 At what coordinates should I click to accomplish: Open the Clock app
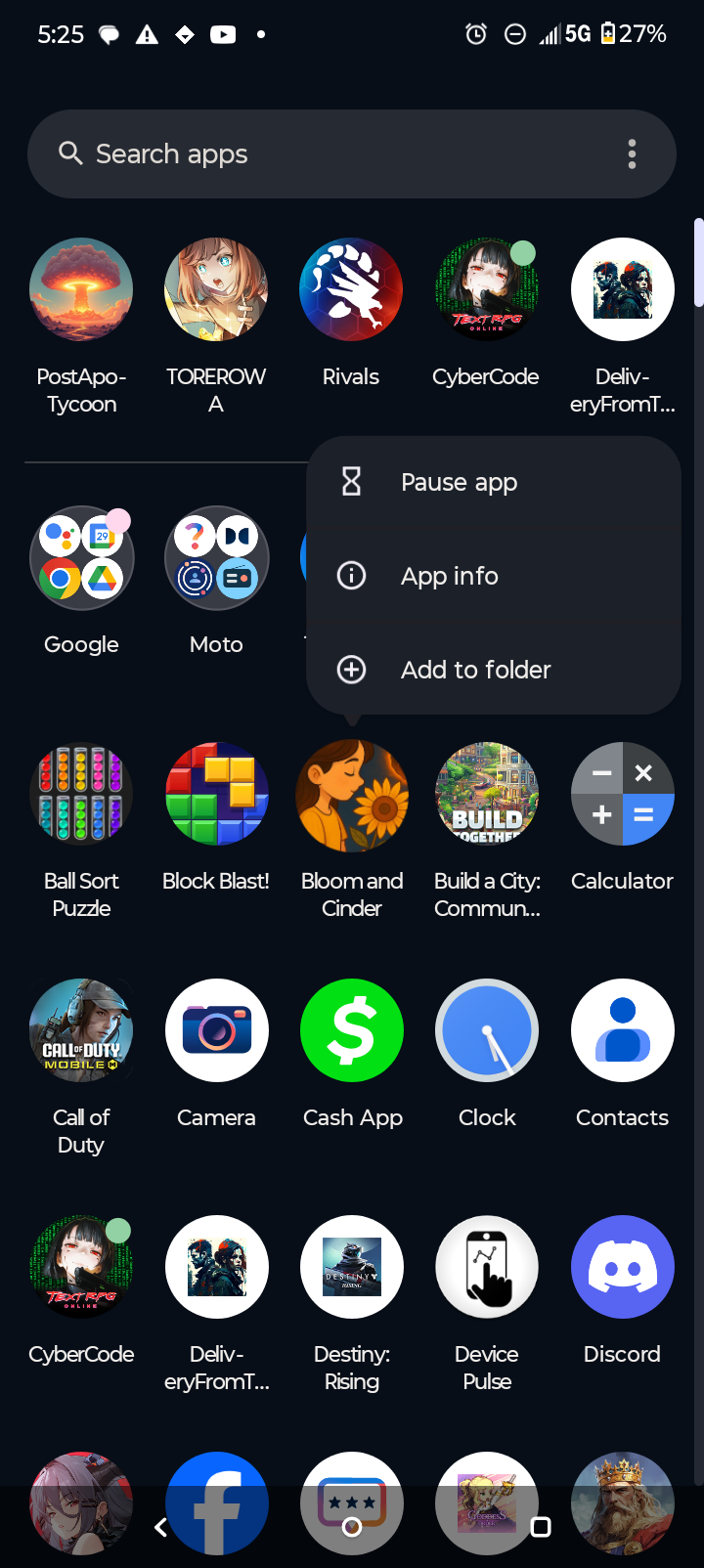click(x=487, y=1031)
